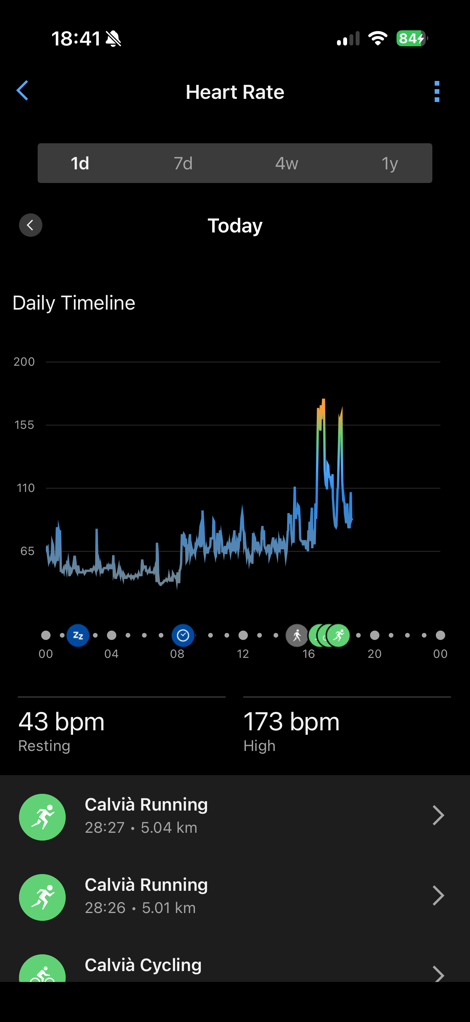Image resolution: width=470 pixels, height=1022 pixels.
Task: Open the three-dot overflow menu
Action: 436,92
